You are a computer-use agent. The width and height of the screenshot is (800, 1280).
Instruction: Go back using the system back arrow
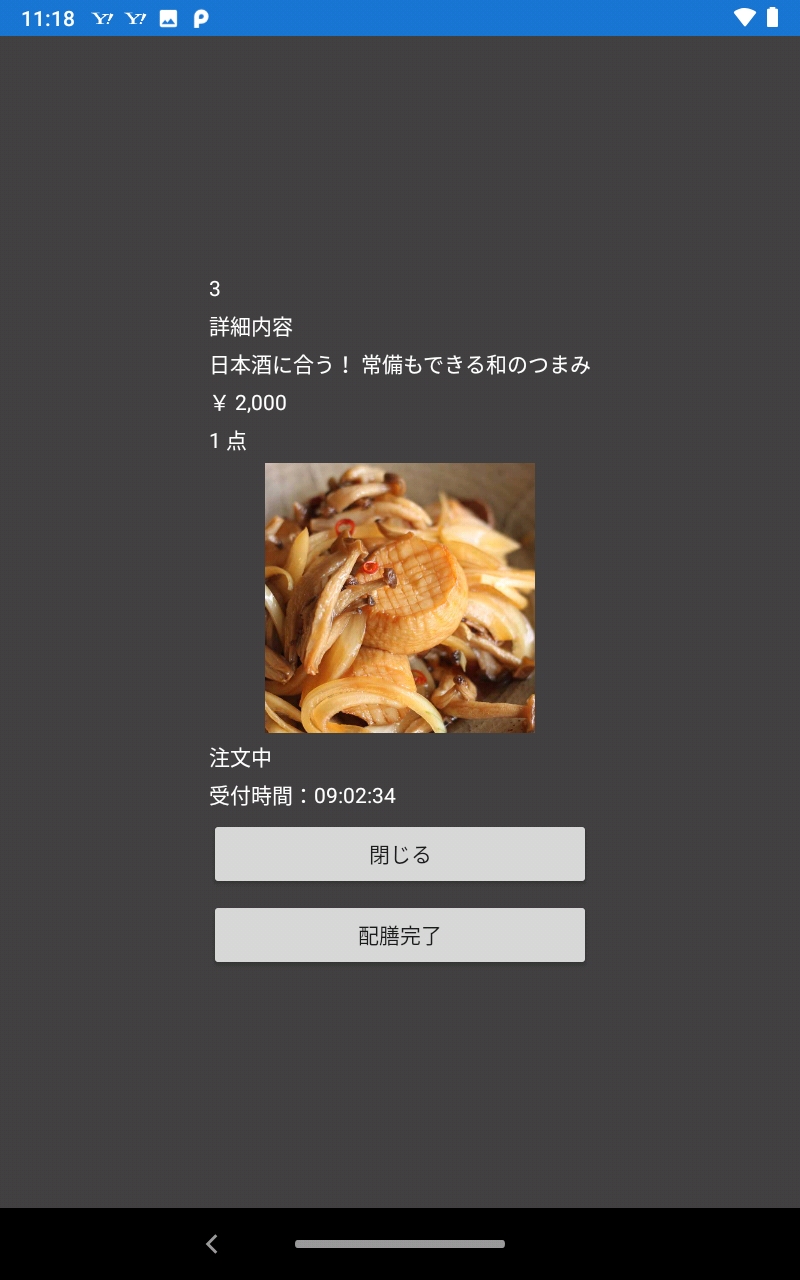click(212, 1244)
